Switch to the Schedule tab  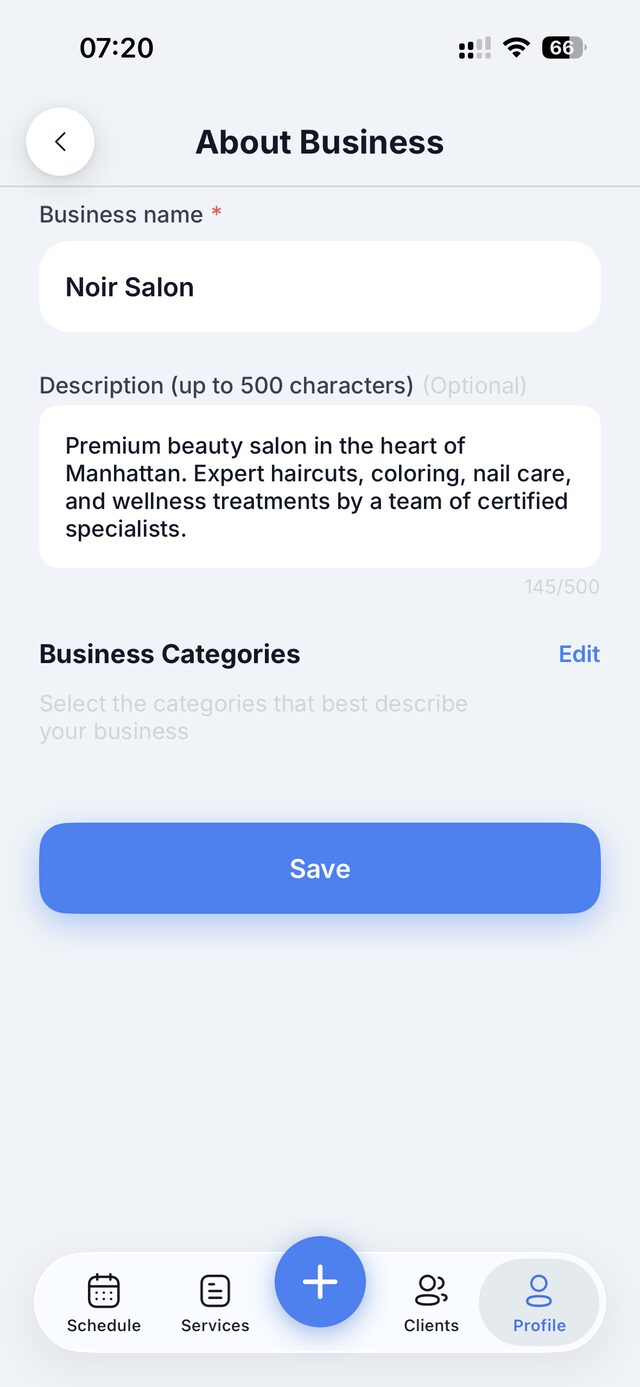[104, 1304]
